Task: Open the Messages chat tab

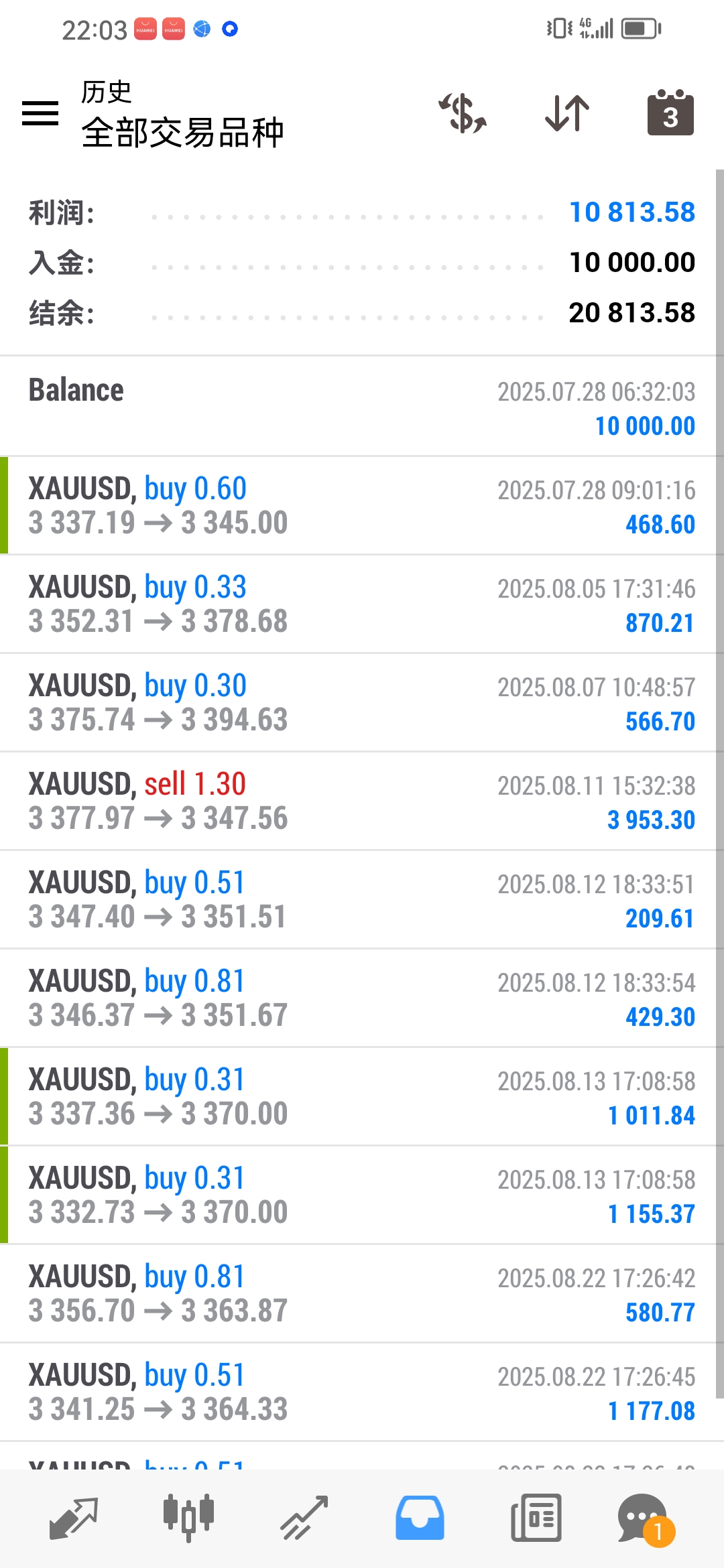Action: coord(645,1518)
